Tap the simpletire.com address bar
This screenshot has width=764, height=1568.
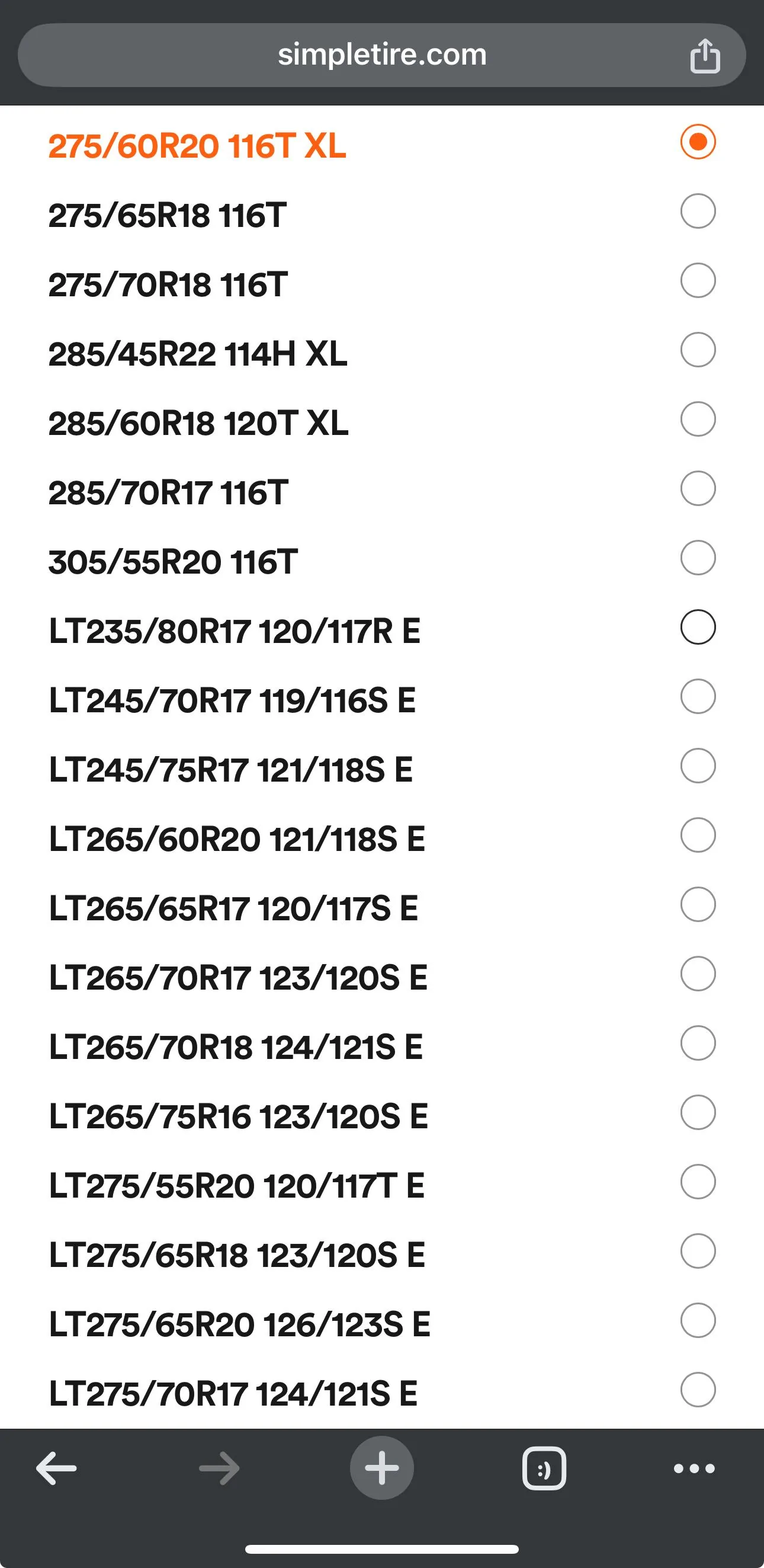[382, 55]
